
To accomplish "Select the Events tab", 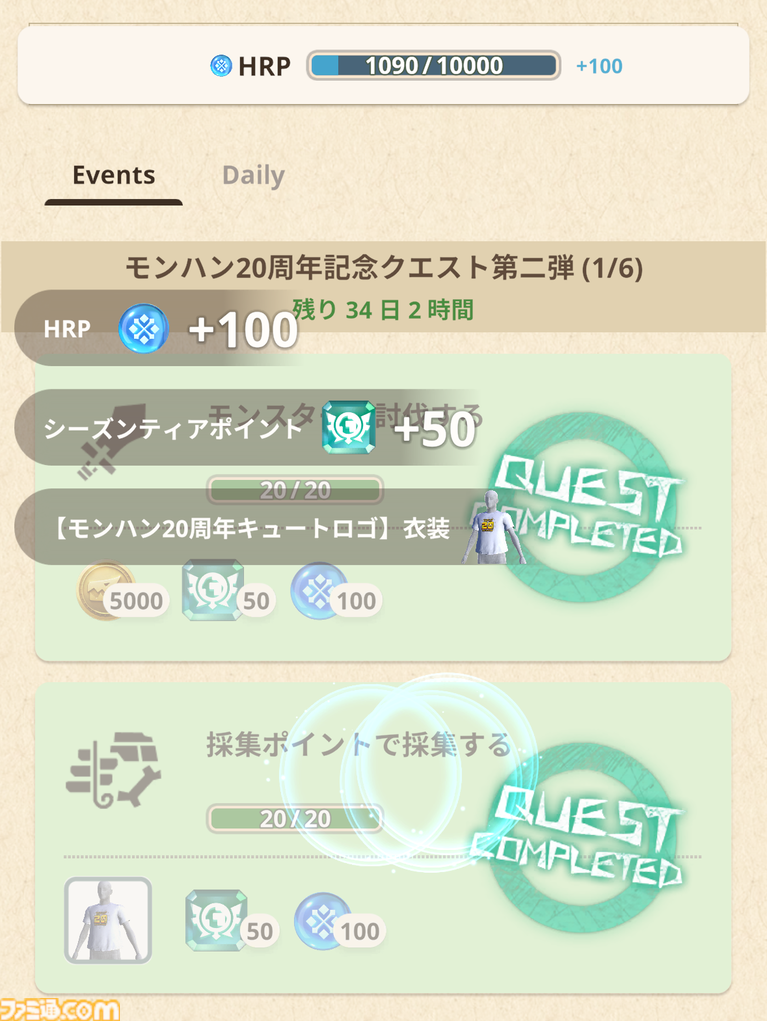I will click(x=113, y=176).
